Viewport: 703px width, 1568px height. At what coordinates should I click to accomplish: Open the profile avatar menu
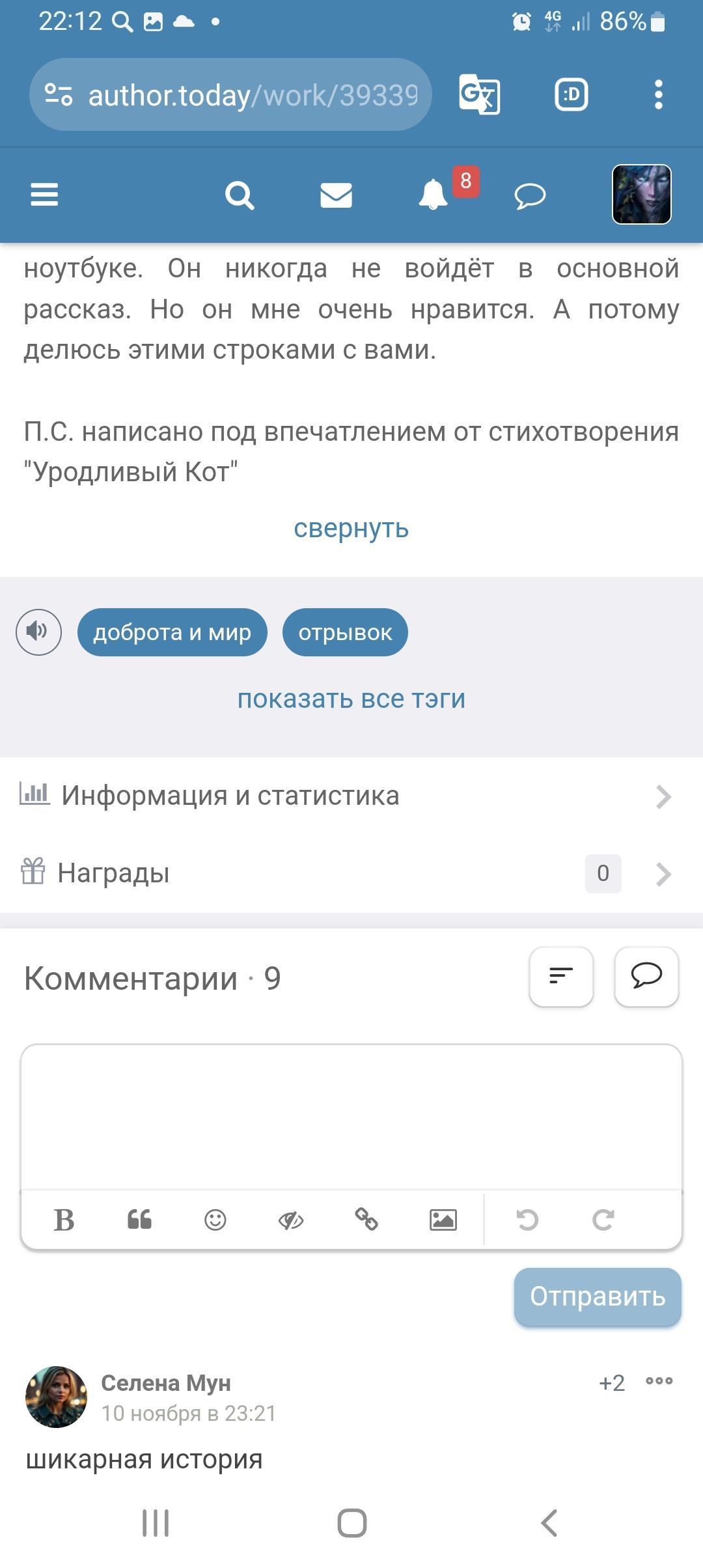tap(641, 195)
